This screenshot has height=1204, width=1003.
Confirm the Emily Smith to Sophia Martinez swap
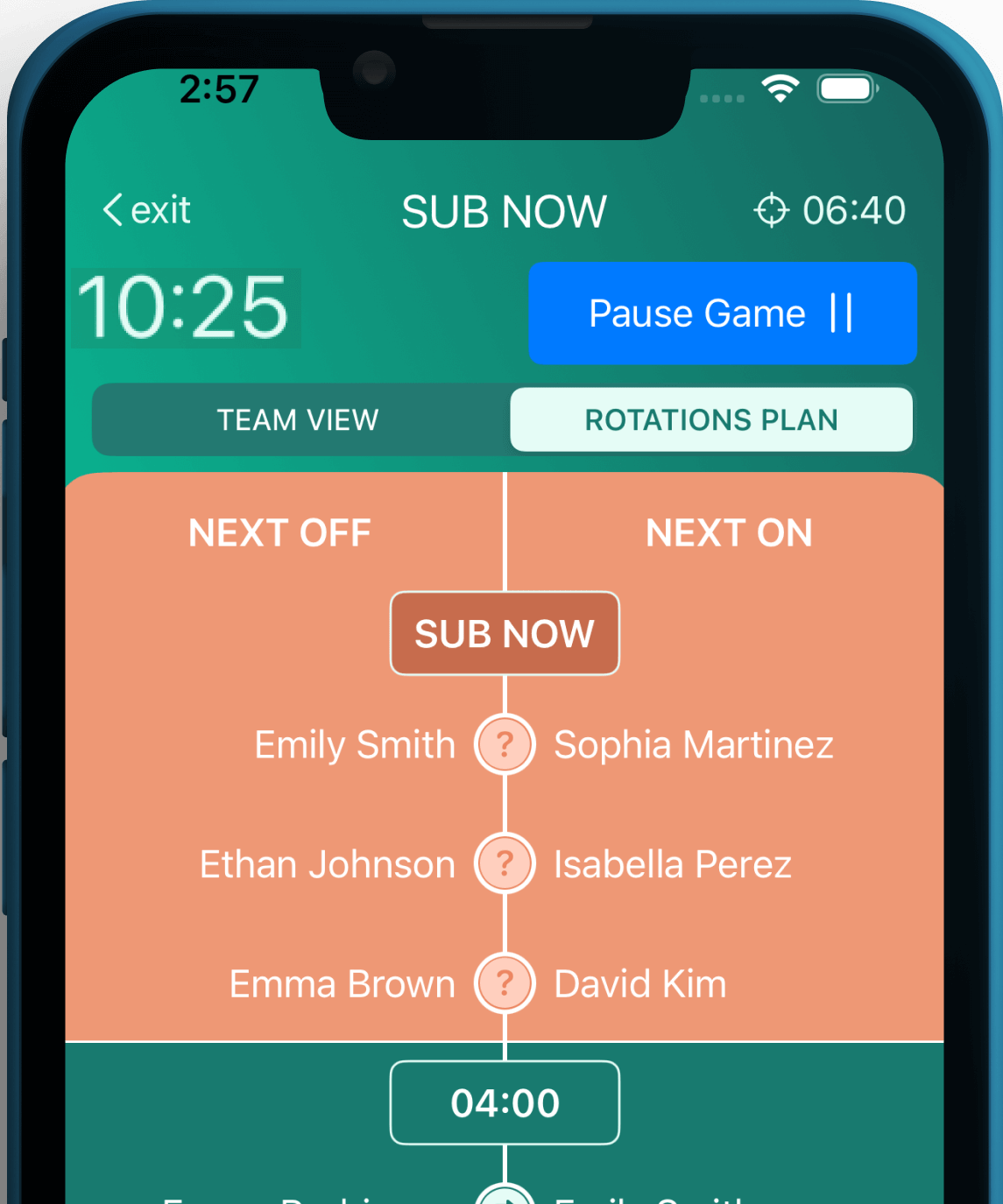click(x=505, y=745)
